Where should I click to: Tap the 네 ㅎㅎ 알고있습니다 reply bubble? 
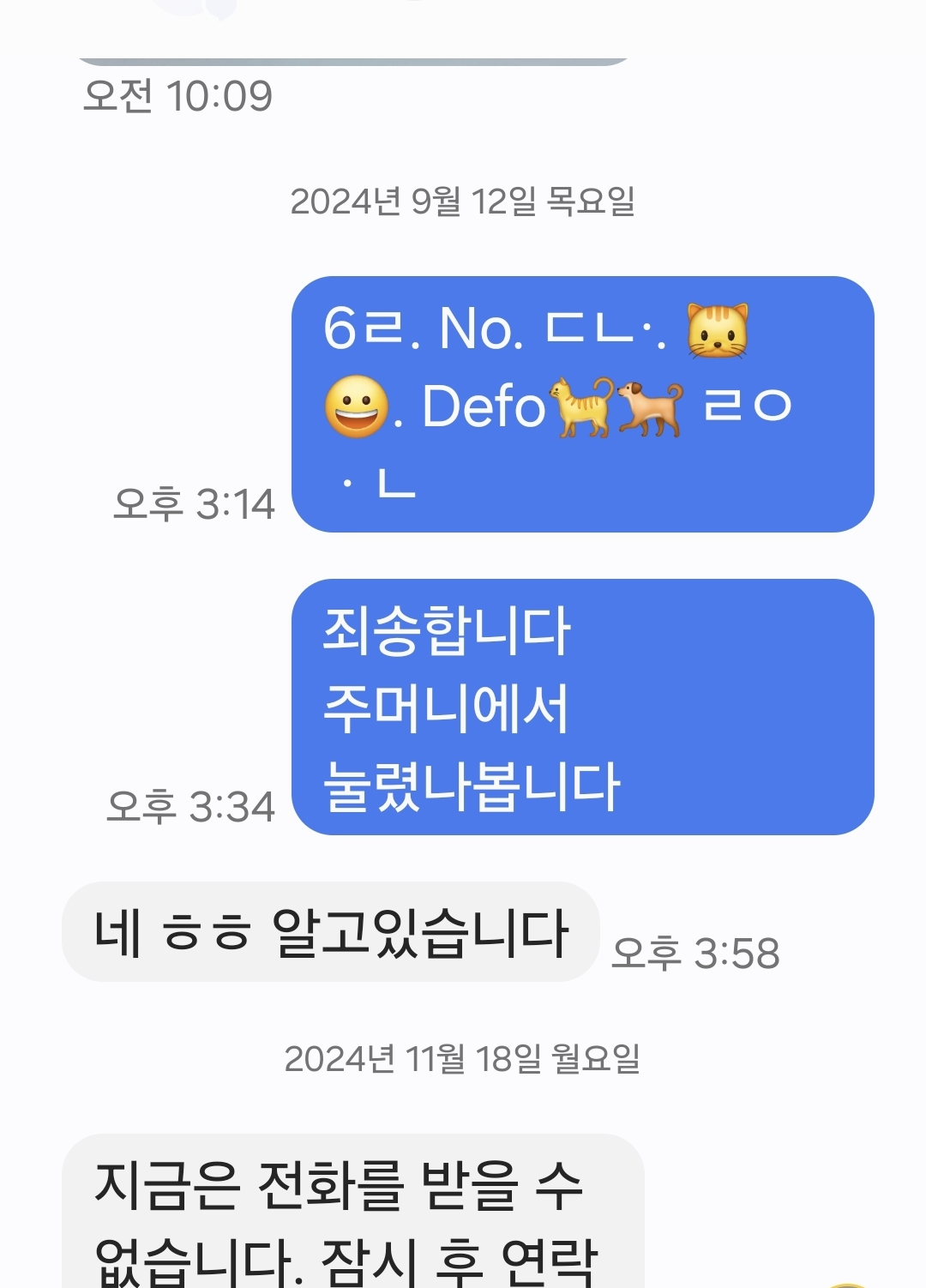tap(330, 931)
